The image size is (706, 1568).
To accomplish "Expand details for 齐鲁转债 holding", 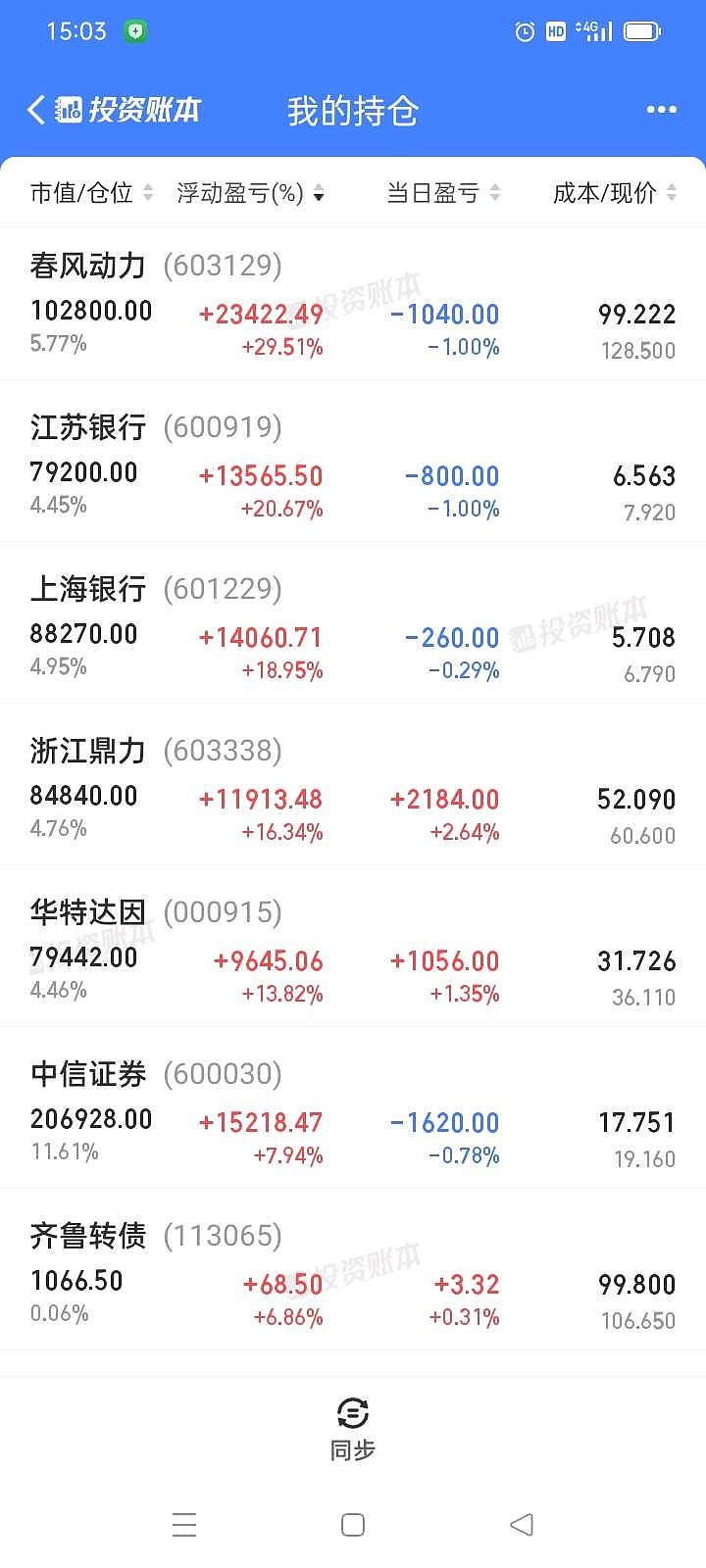I will pos(353,1274).
